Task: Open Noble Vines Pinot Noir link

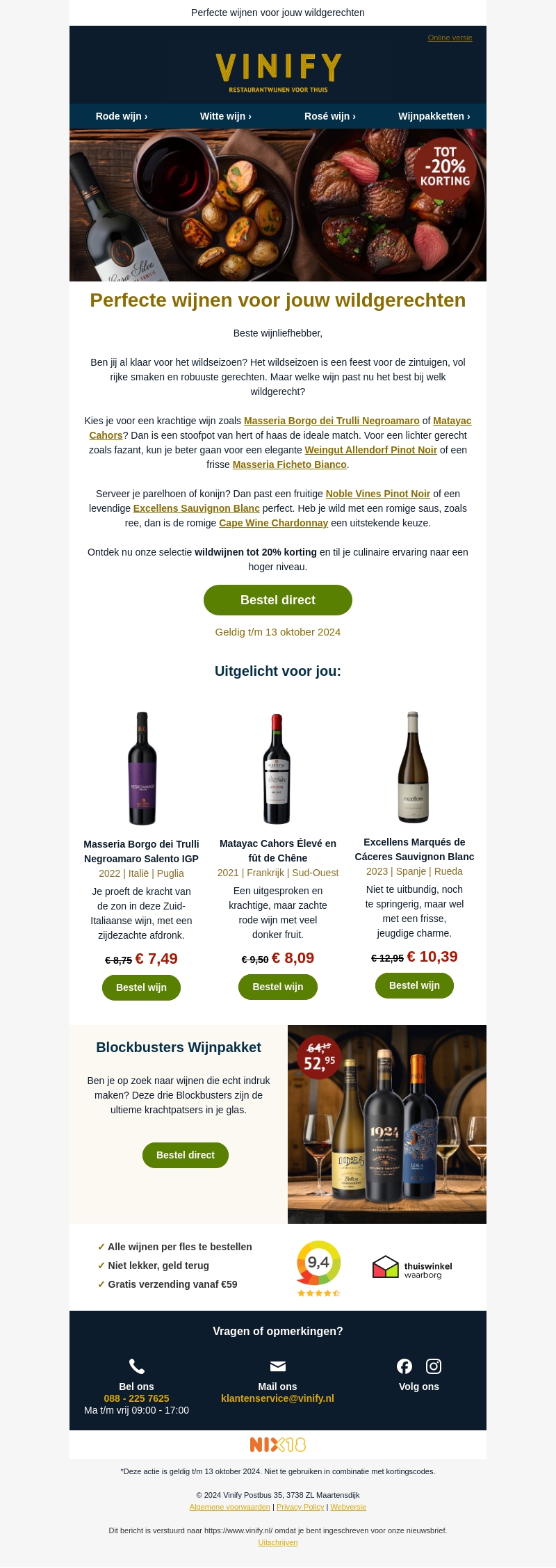Action: coord(377,494)
